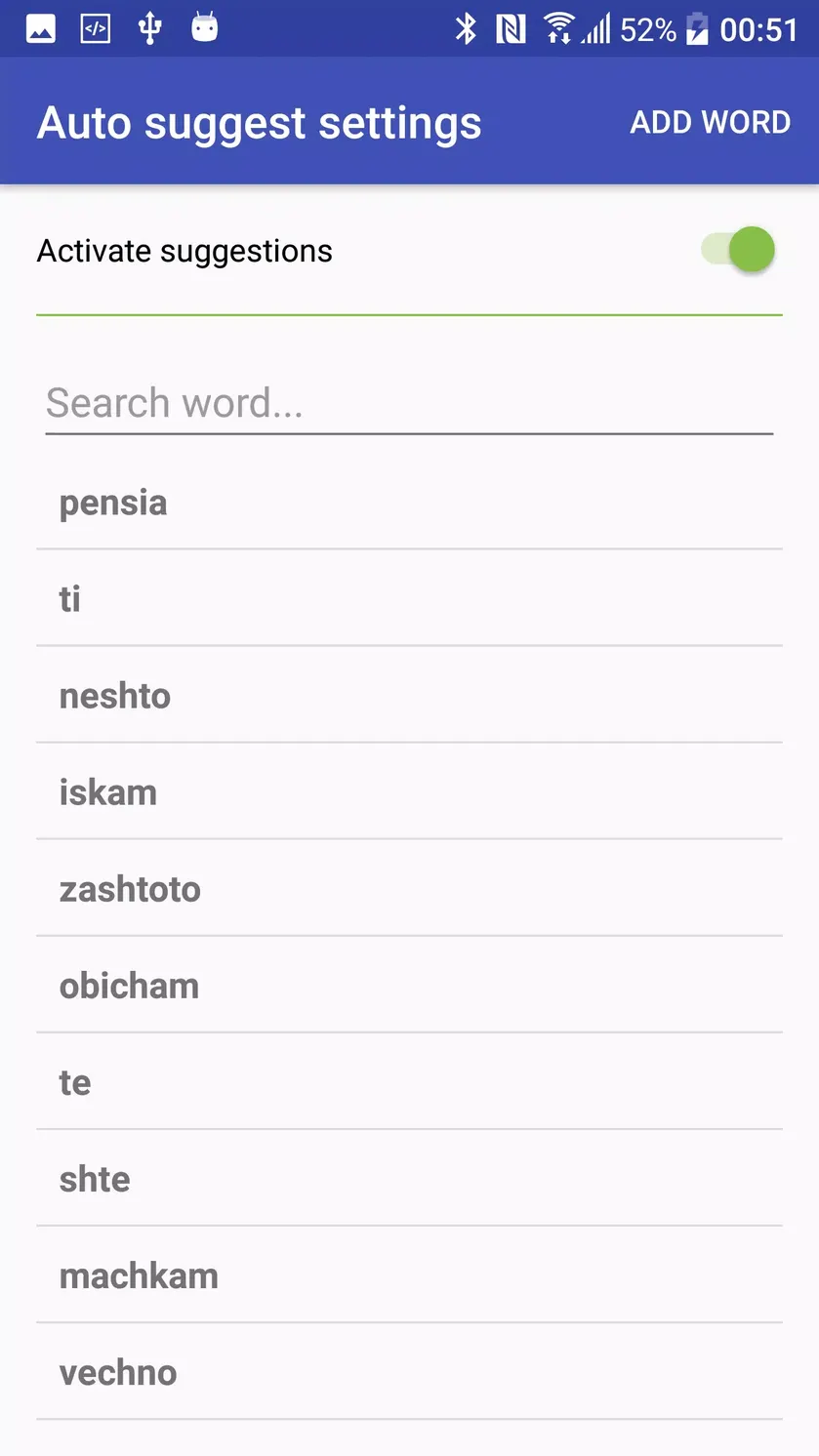Screen dimensions: 819x1456
Task: Select the iskam word row
Action: coord(409,791)
